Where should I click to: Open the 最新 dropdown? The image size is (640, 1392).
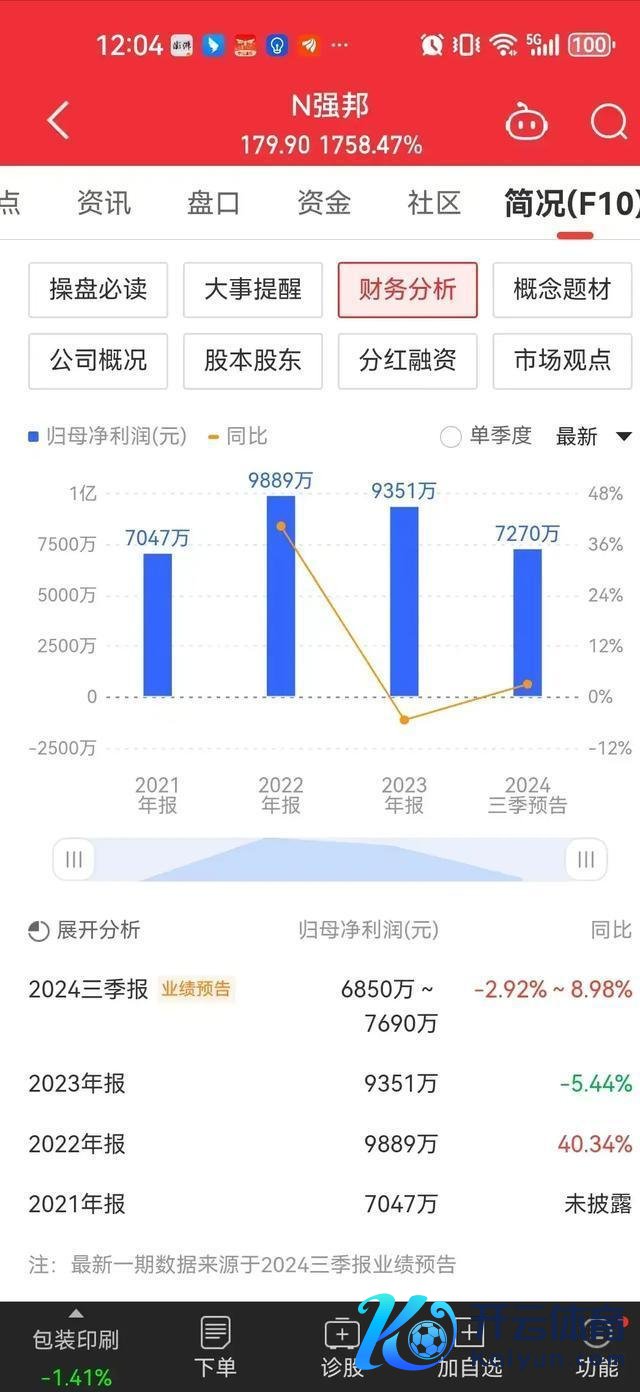pyautogui.click(x=594, y=437)
